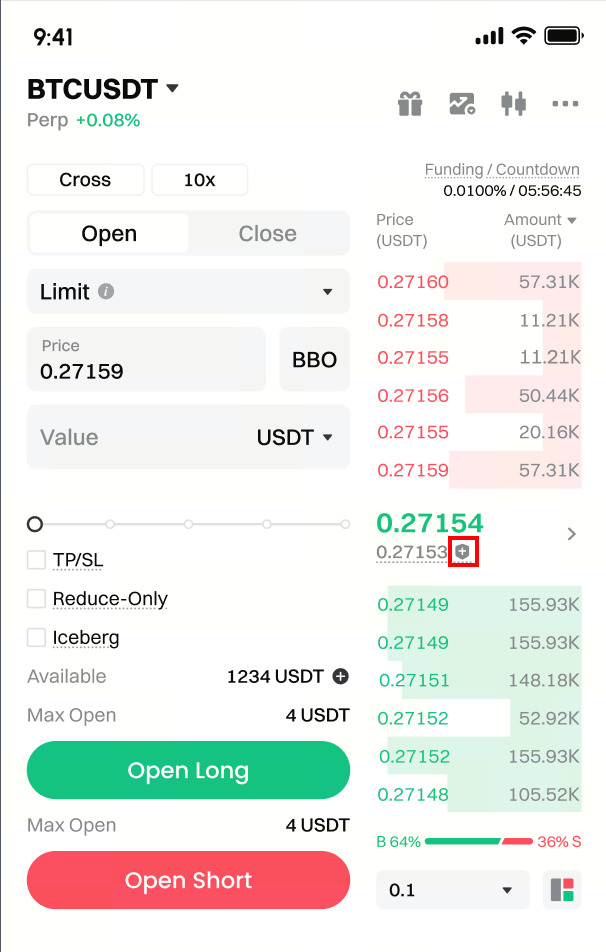The width and height of the screenshot is (606, 952).
Task: Enable the TP/SL checkbox
Action: [37, 560]
